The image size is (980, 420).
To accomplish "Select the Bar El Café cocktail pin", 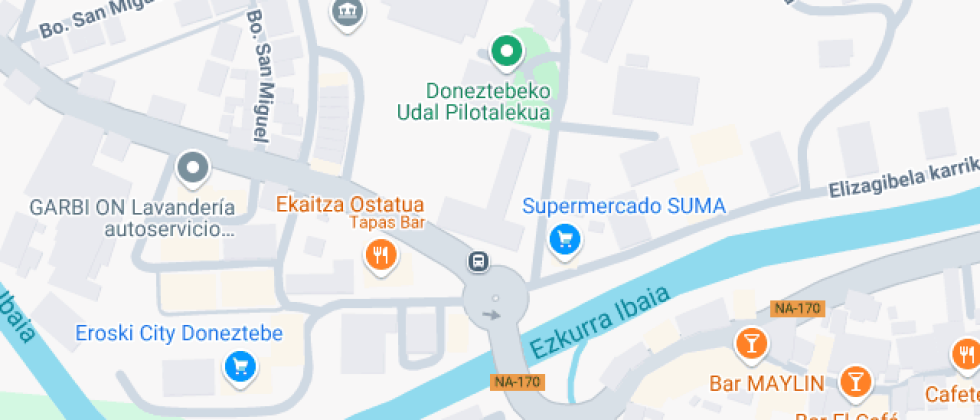I will coord(854,381).
